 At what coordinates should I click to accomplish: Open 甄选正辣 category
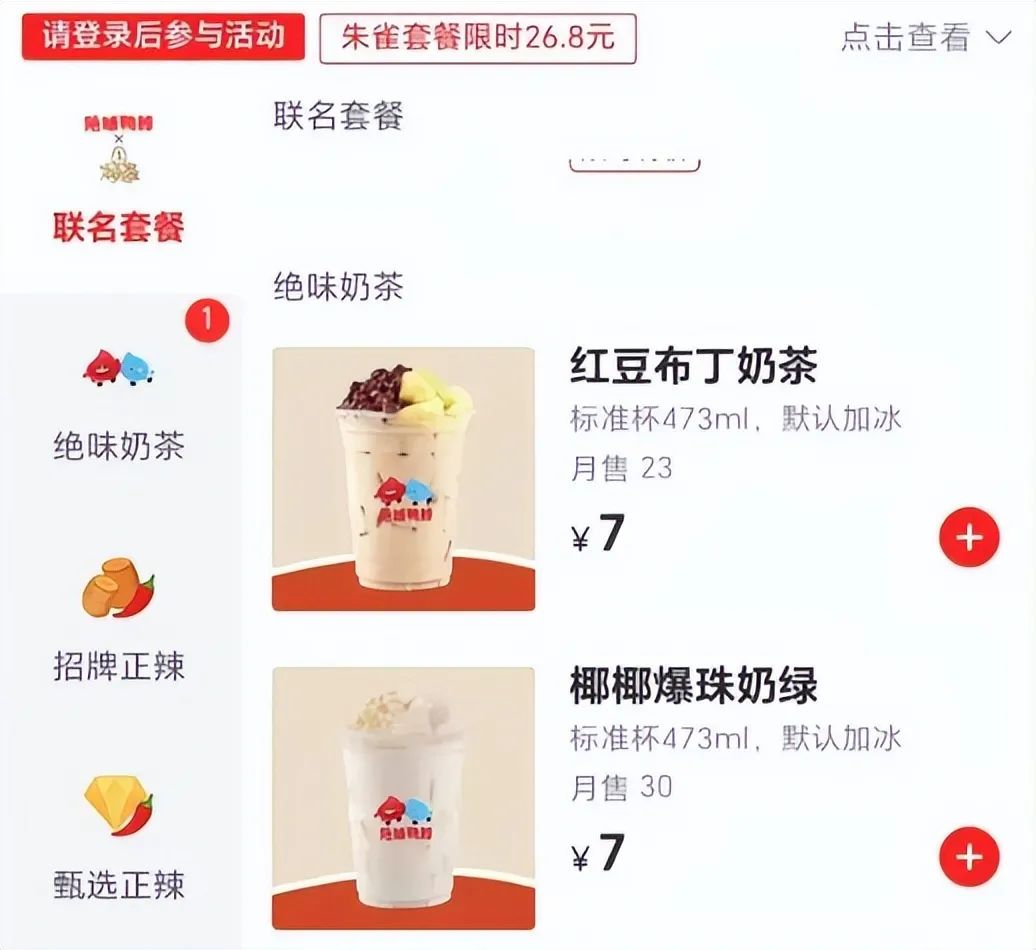[x=119, y=840]
